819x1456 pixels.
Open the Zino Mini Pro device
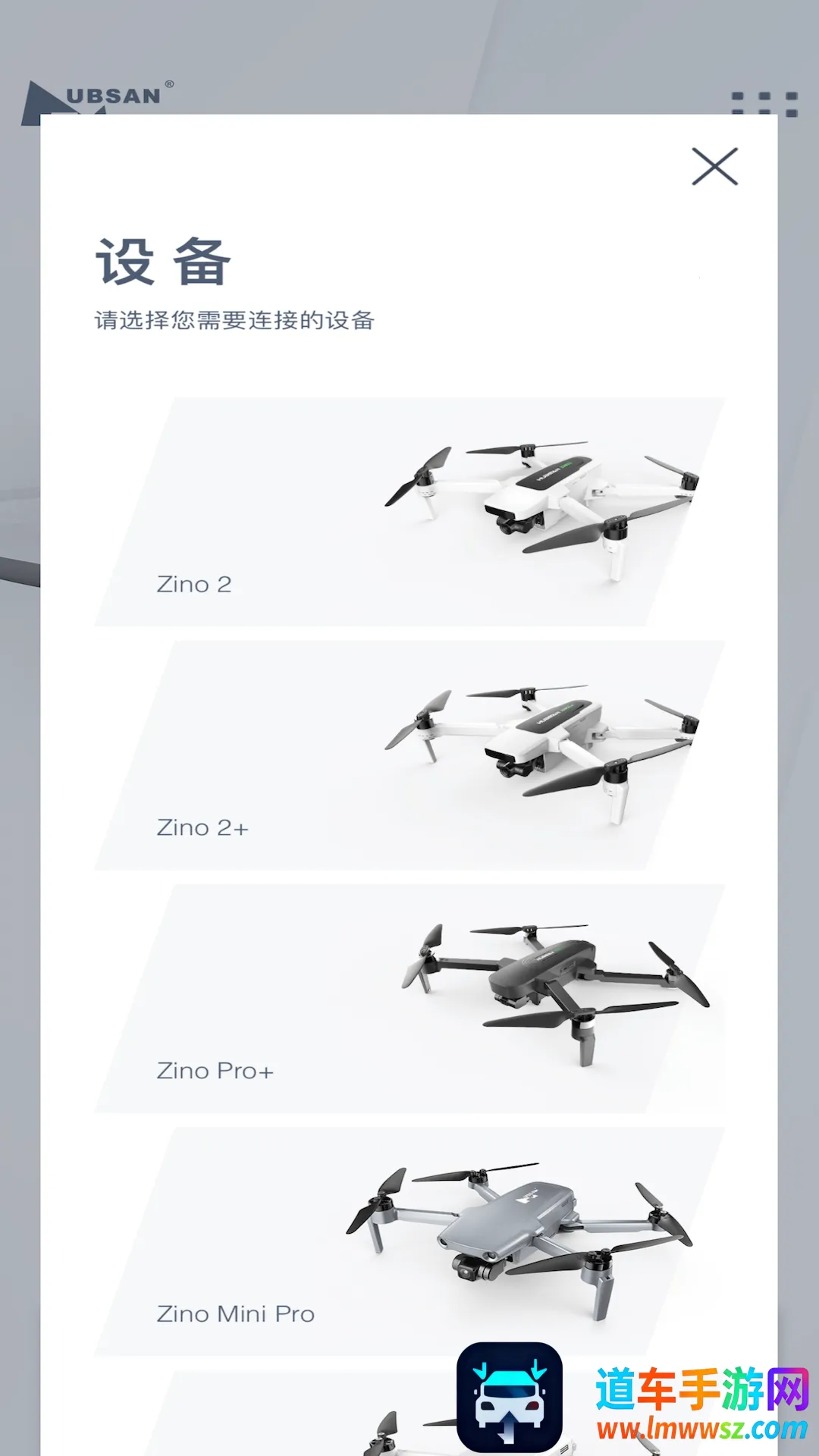(x=409, y=1241)
